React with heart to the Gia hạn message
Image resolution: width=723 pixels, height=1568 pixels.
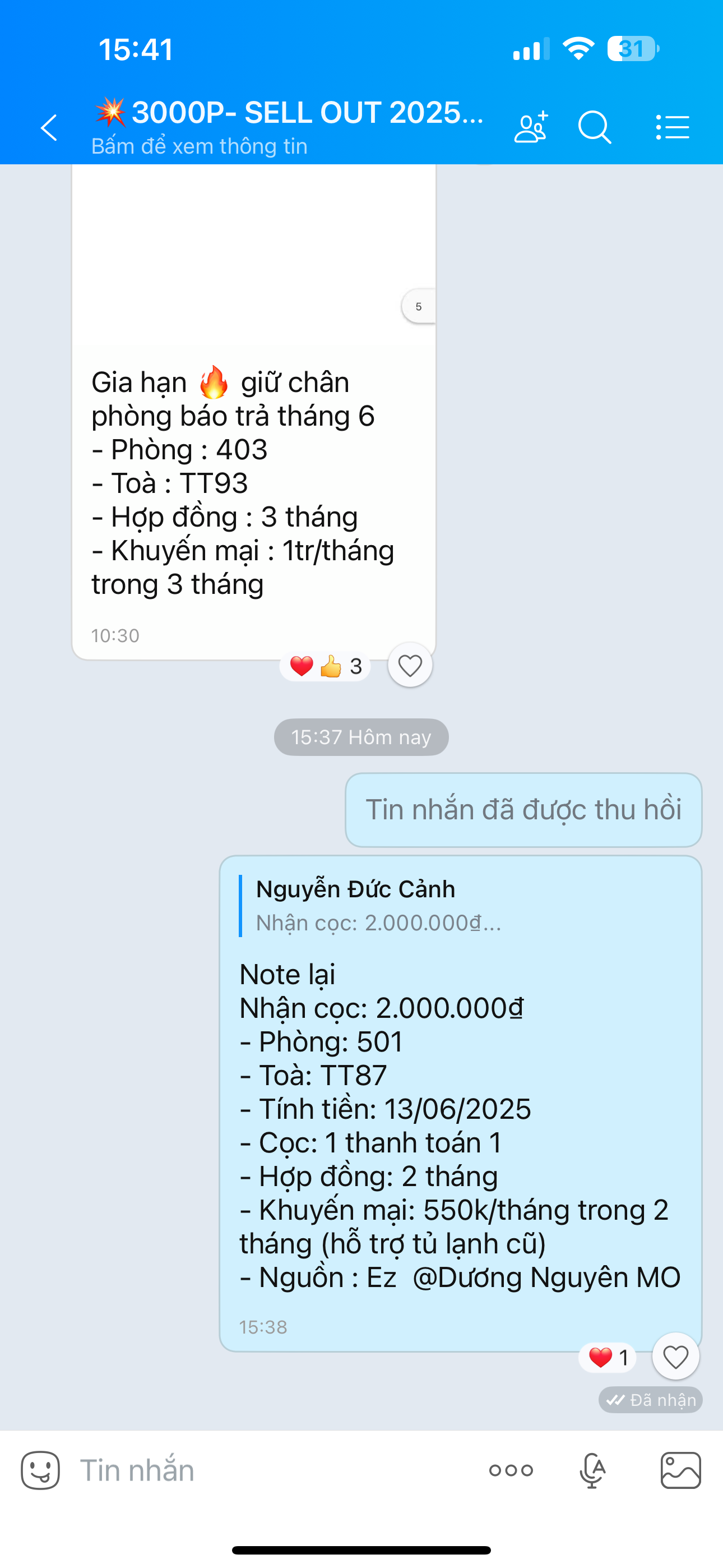[410, 665]
